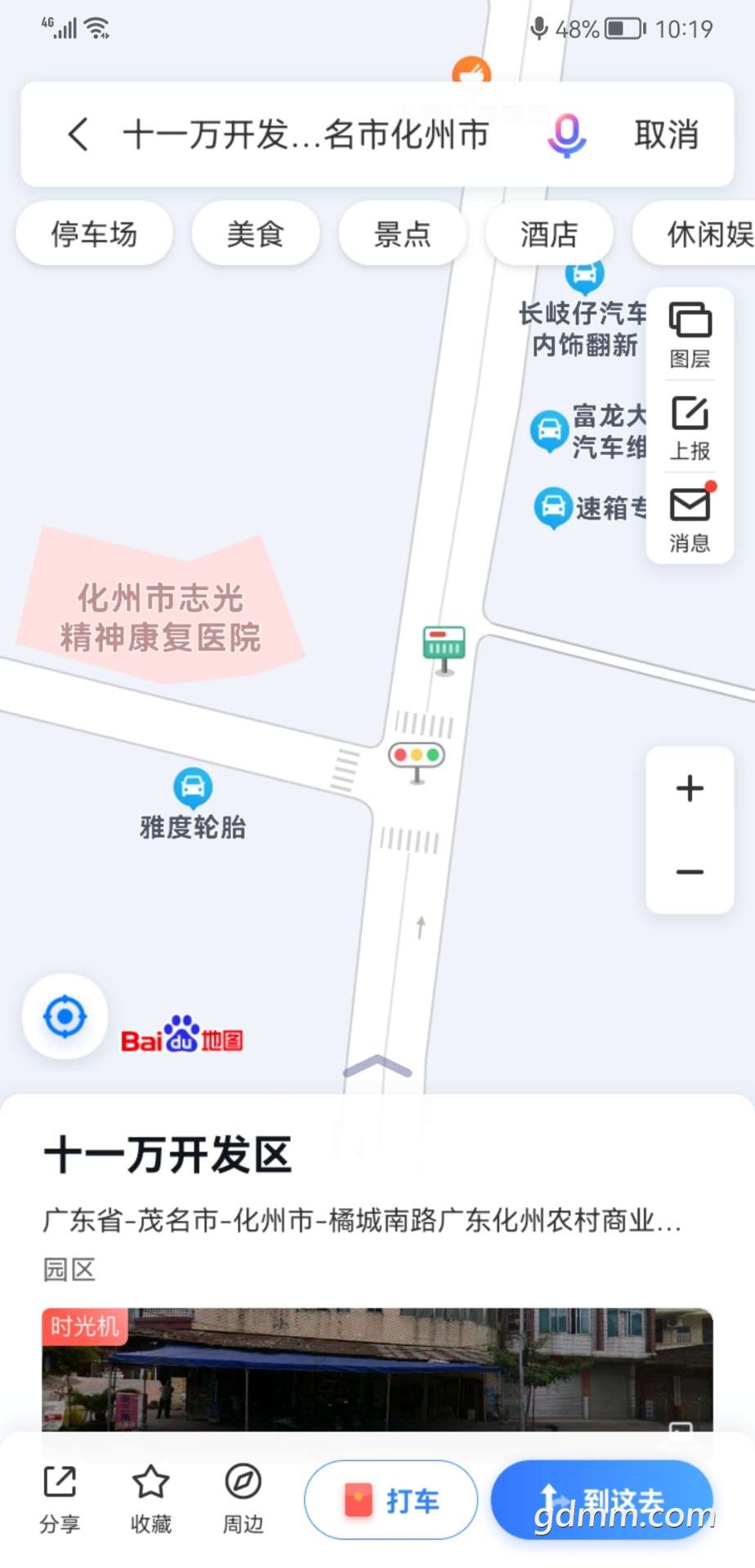755x1568 pixels.
Task: Open 消息 messages
Action: [690, 519]
